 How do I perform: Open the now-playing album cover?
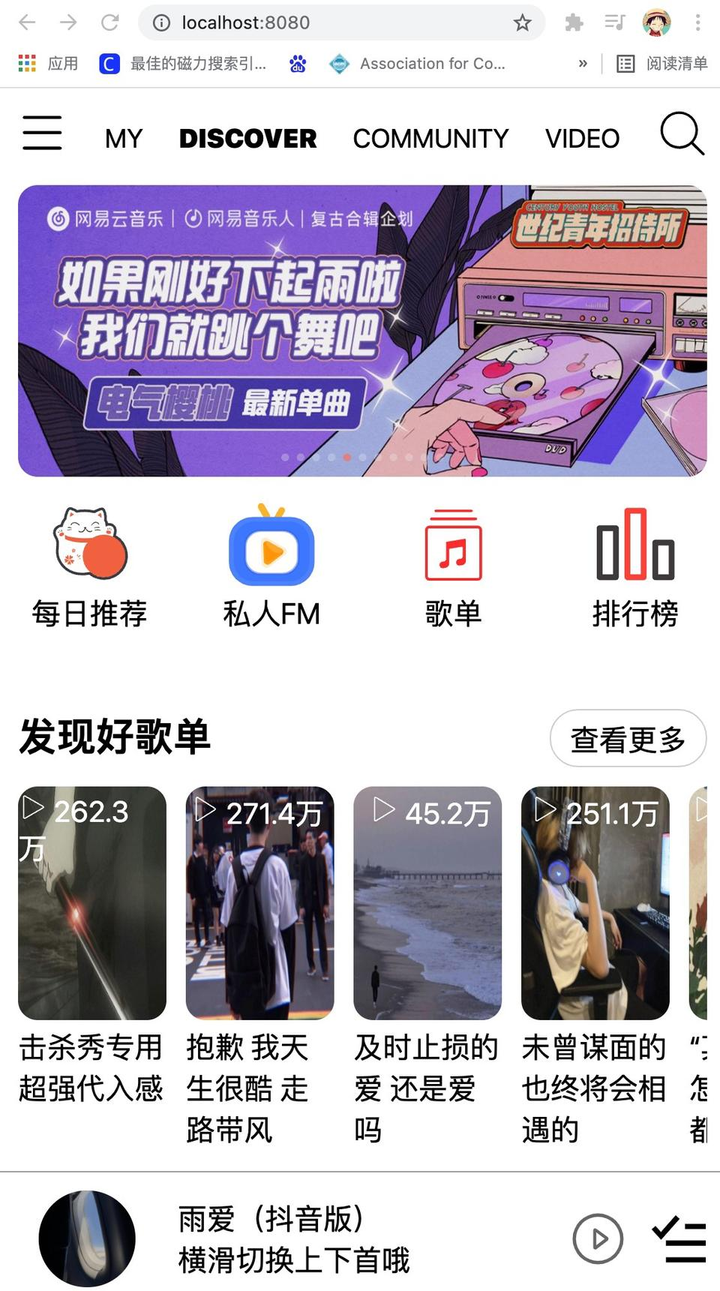click(87, 1239)
